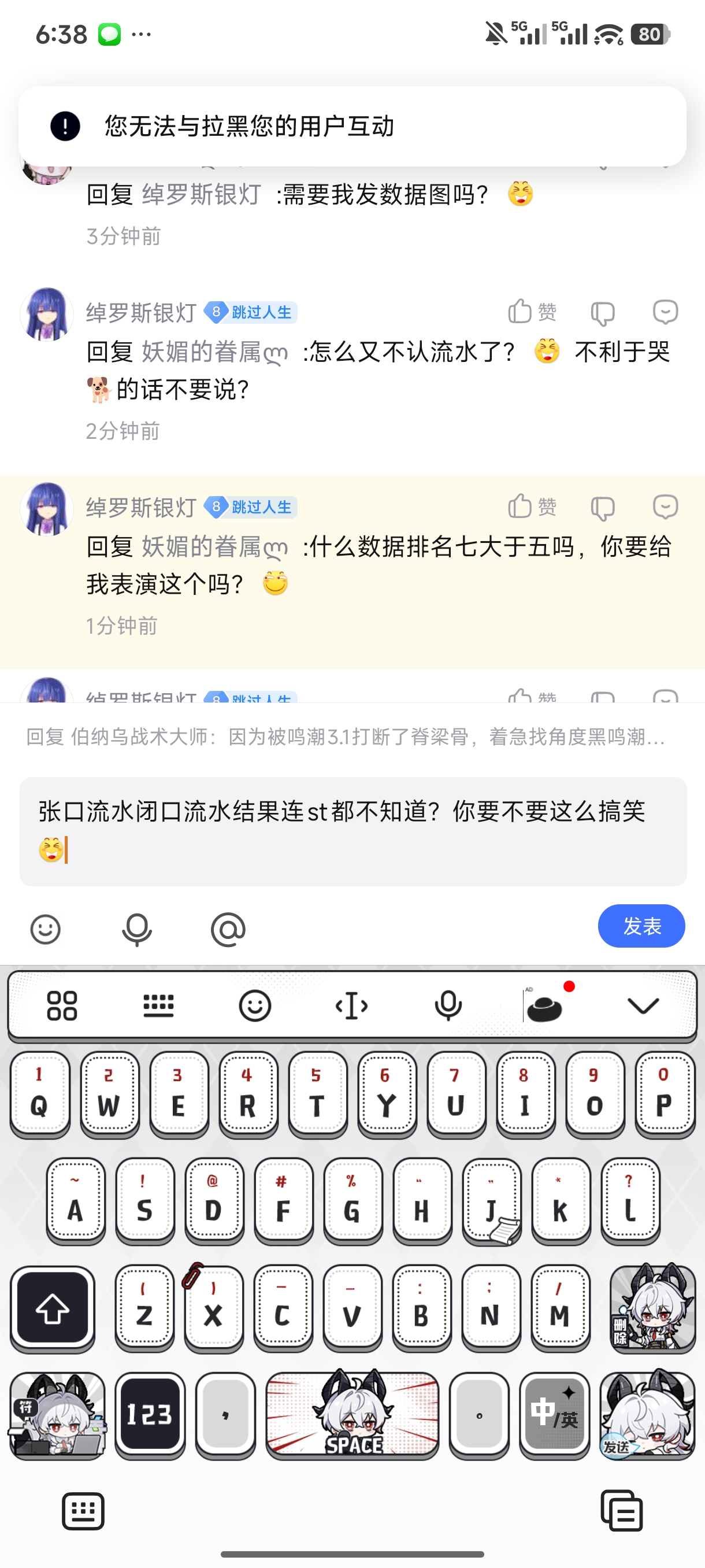The image size is (705, 1568).
Task: Tap the @ mention icon
Action: (228, 930)
